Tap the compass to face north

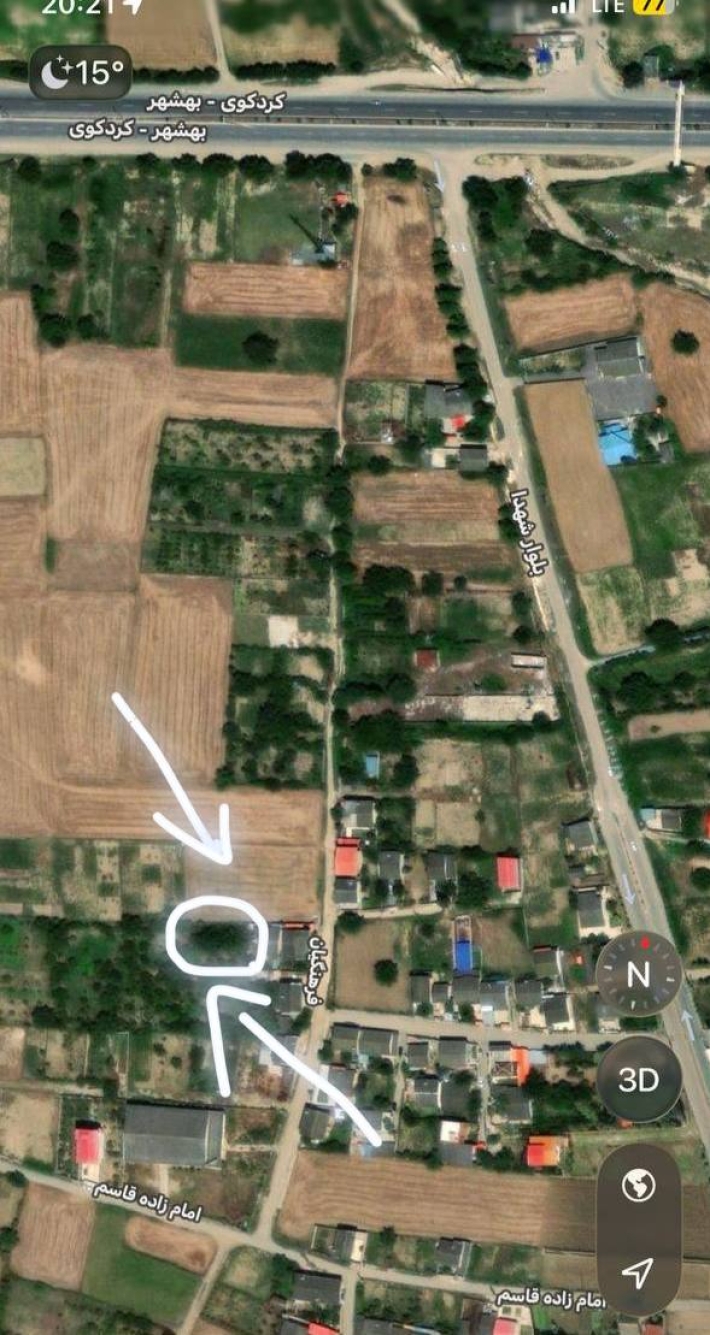[638, 973]
